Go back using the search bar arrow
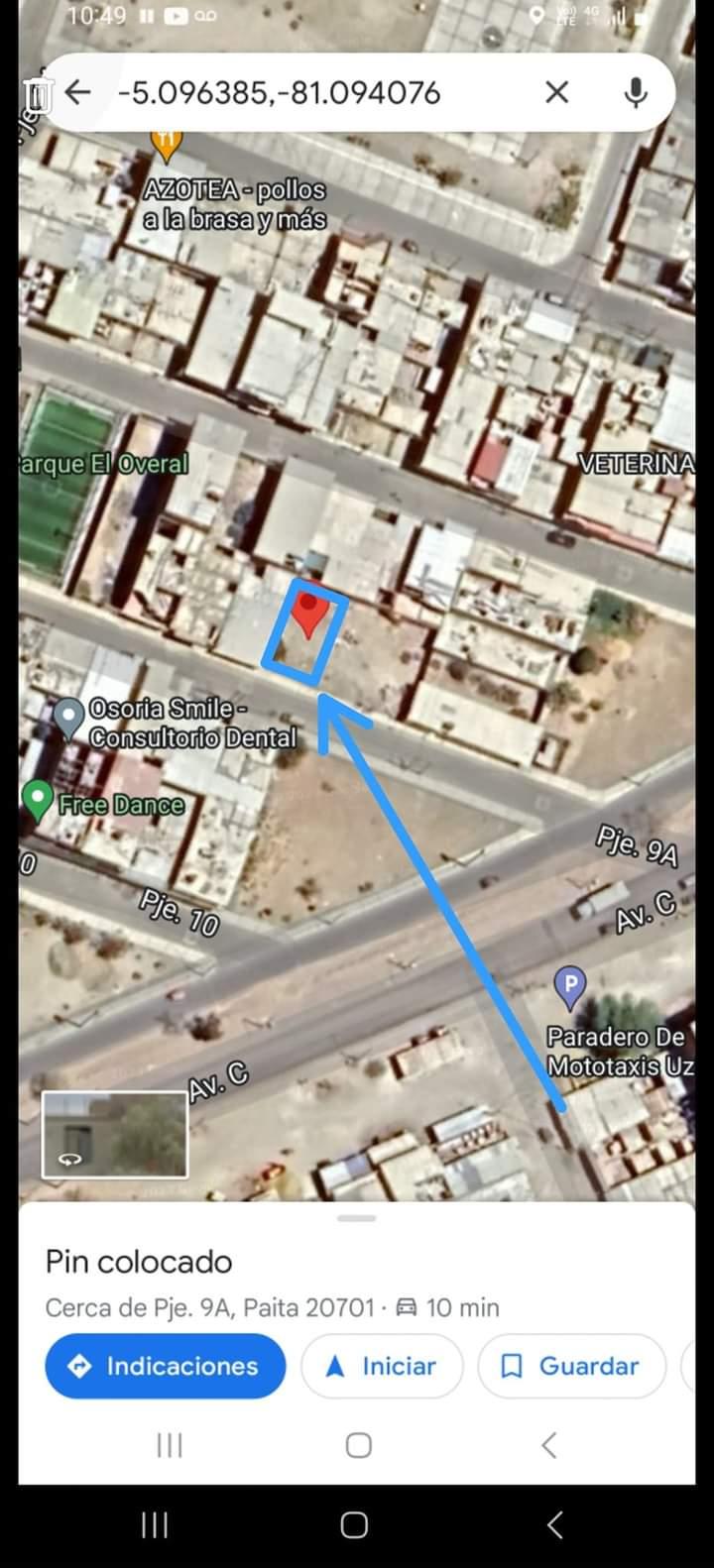The height and width of the screenshot is (1568, 714). [77, 92]
